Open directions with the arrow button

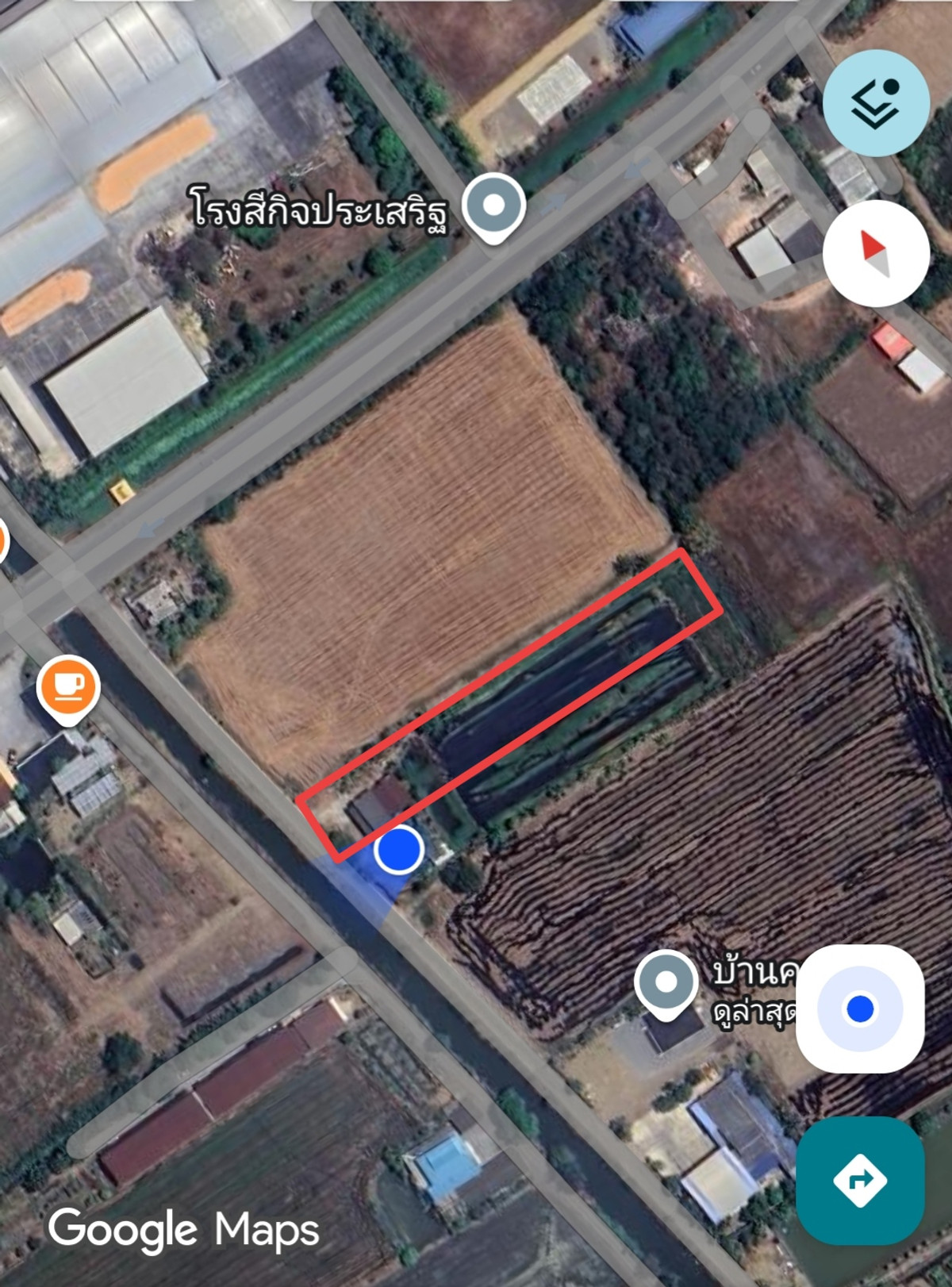coord(860,1180)
